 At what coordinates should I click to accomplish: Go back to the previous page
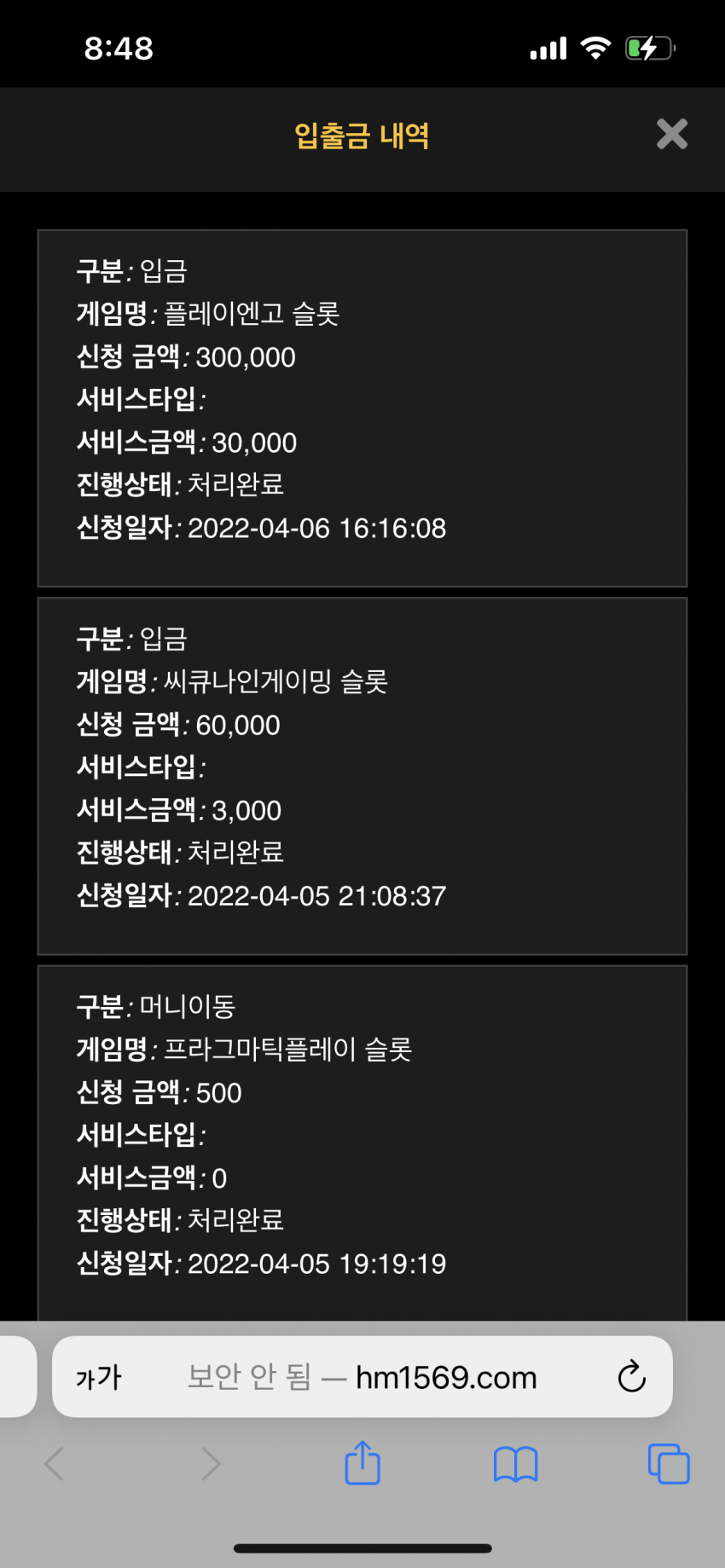coord(55,1464)
